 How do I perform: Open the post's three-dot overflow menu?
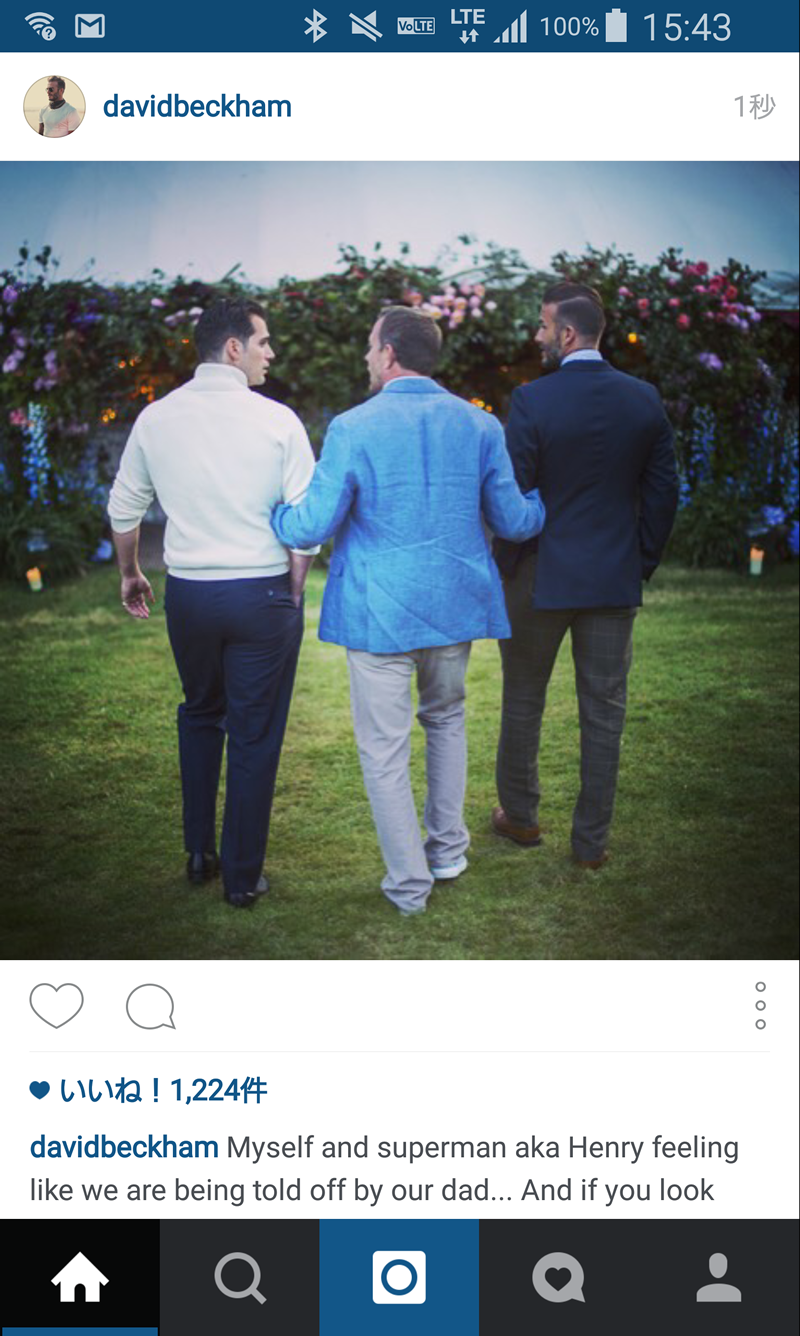(760, 1006)
